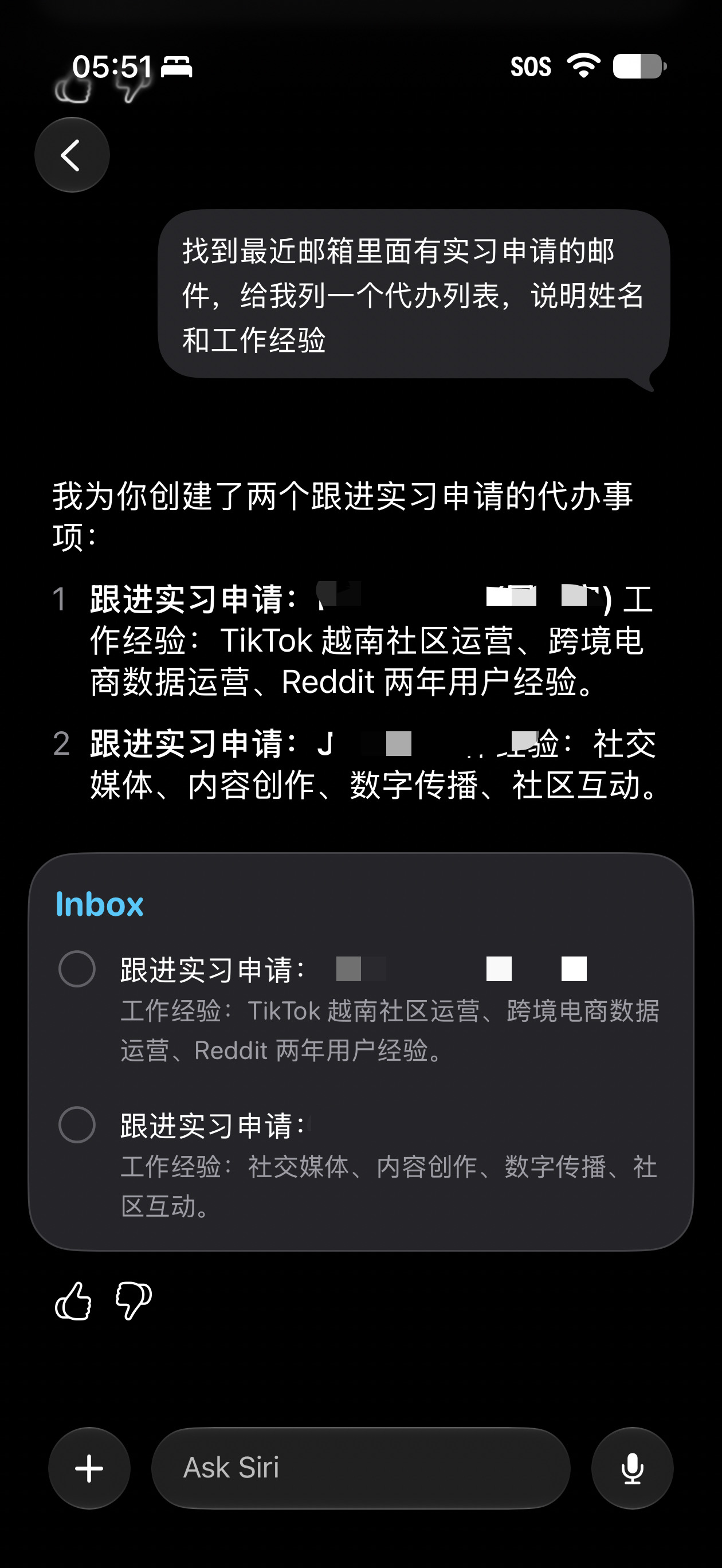Go back using the top-left arrow
Viewport: 722px width, 1568px height.
click(72, 155)
